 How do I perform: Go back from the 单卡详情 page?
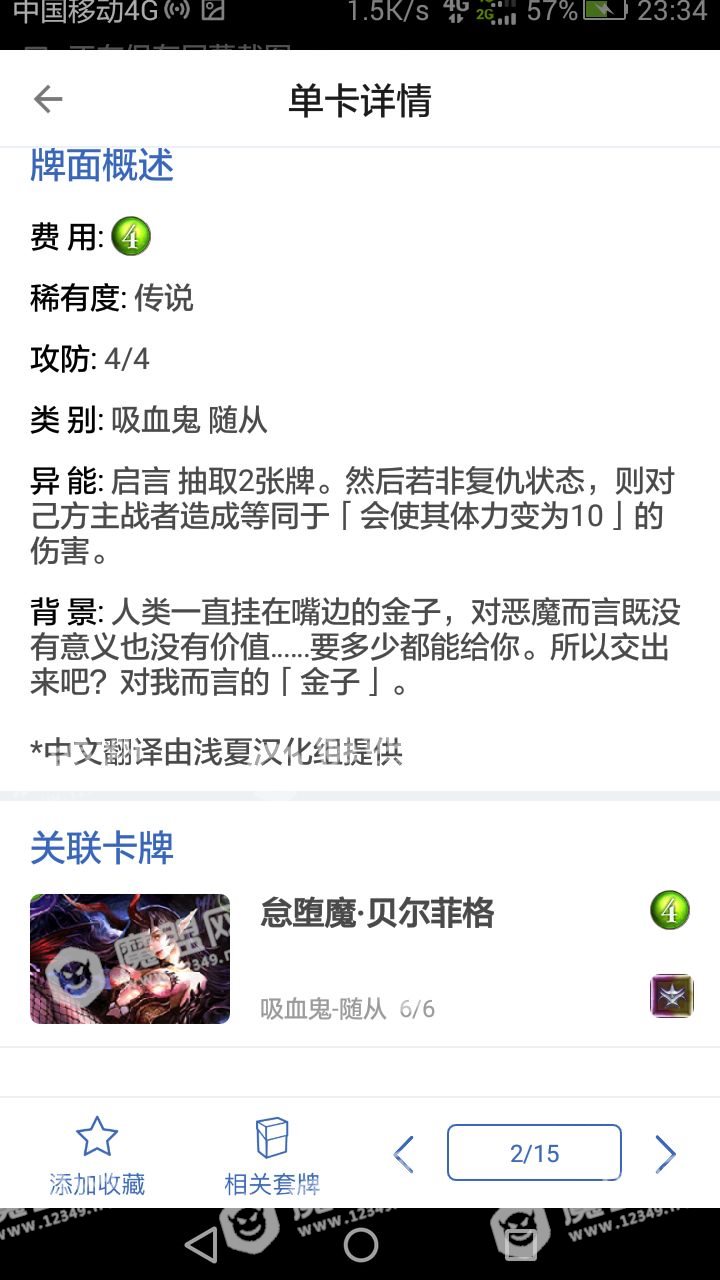pos(48,99)
